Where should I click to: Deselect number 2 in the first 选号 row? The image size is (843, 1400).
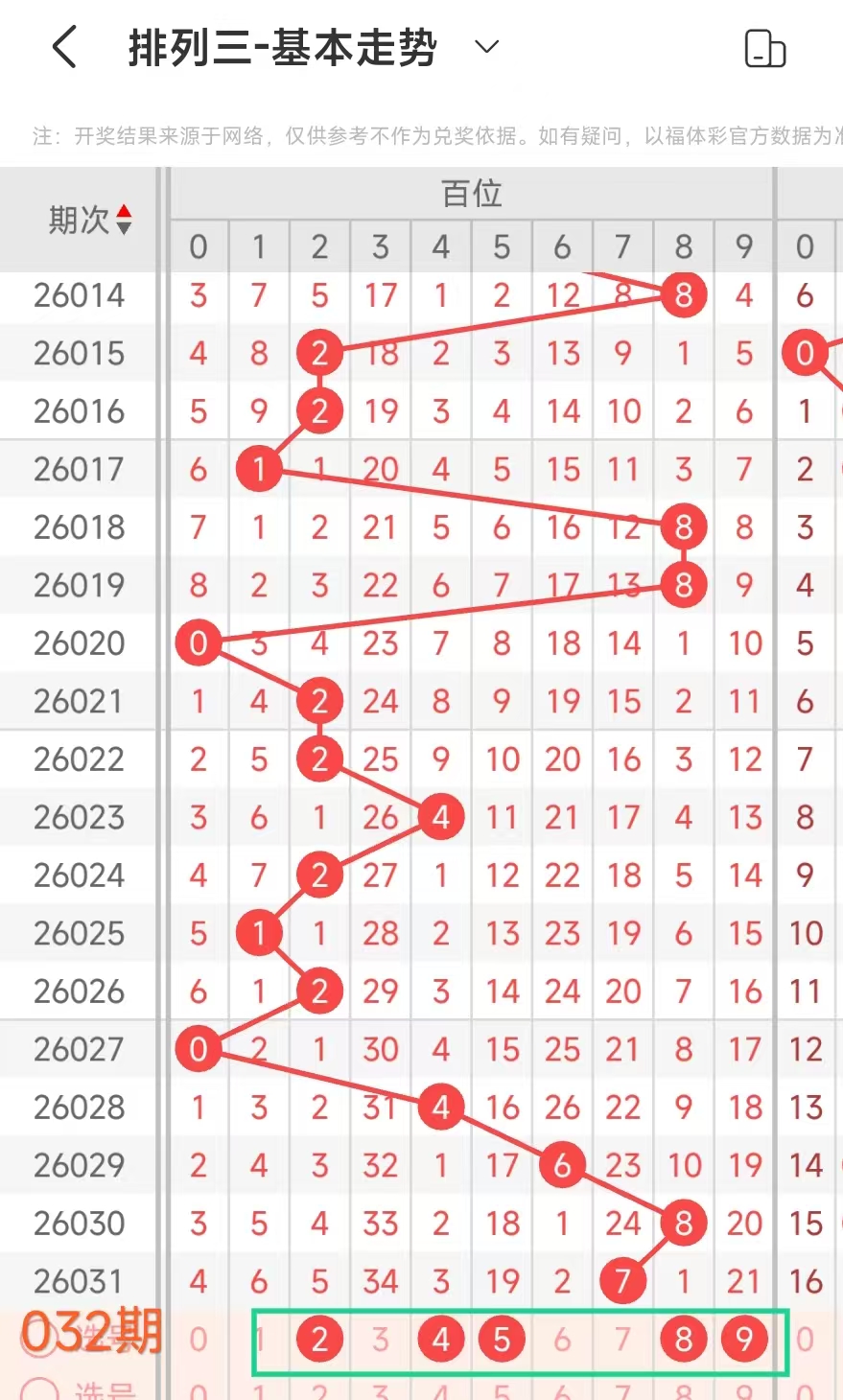tap(319, 1339)
